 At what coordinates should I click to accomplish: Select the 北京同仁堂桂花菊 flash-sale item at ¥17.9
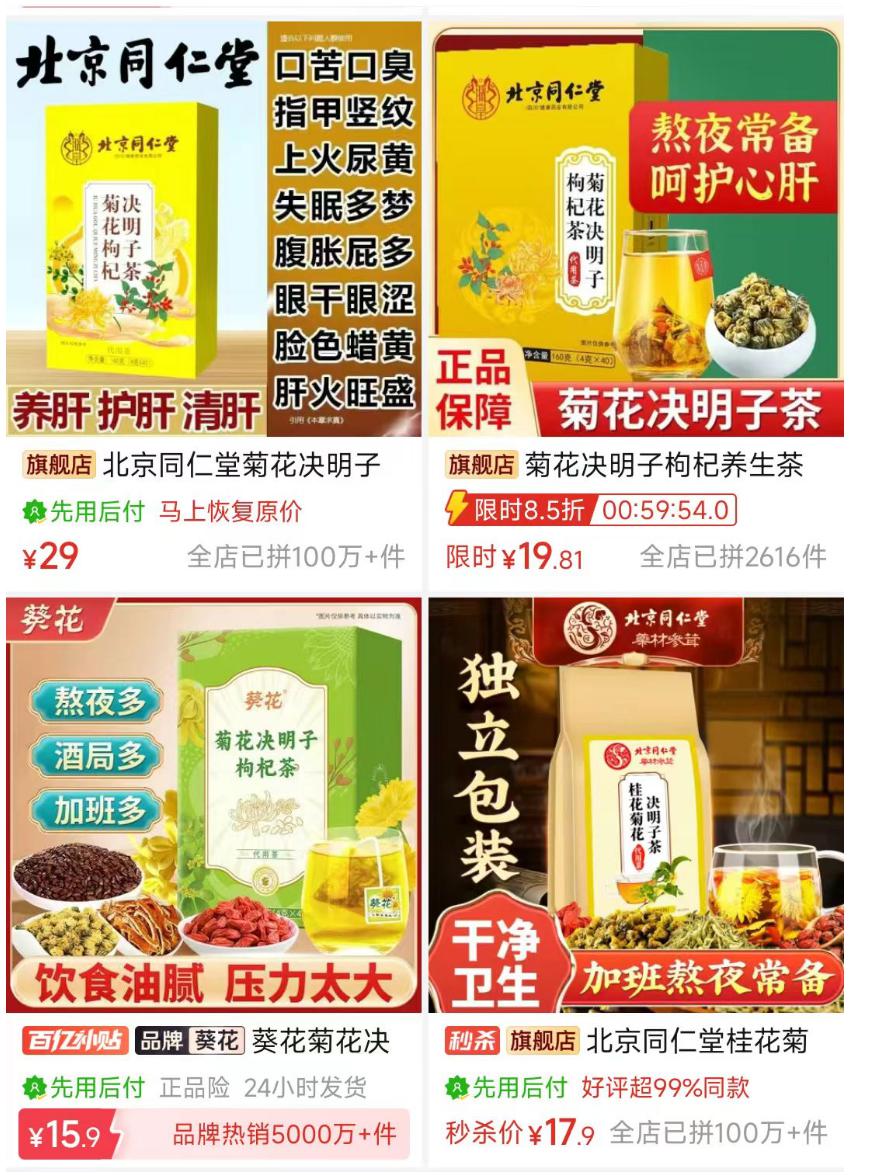tap(636, 805)
